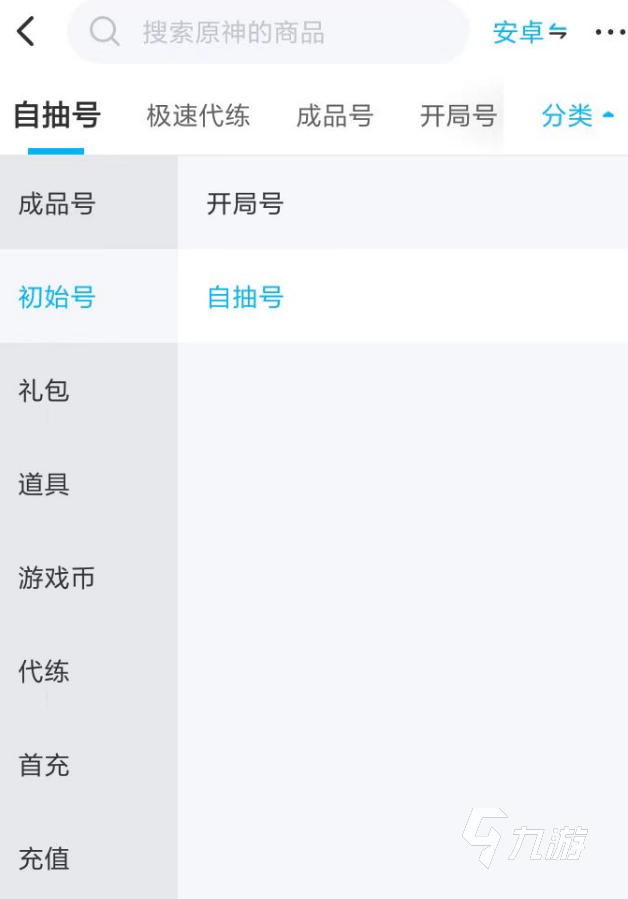Viewport: 628px width, 899px height.
Task: Switch to the 开局号 top tab
Action: point(458,116)
